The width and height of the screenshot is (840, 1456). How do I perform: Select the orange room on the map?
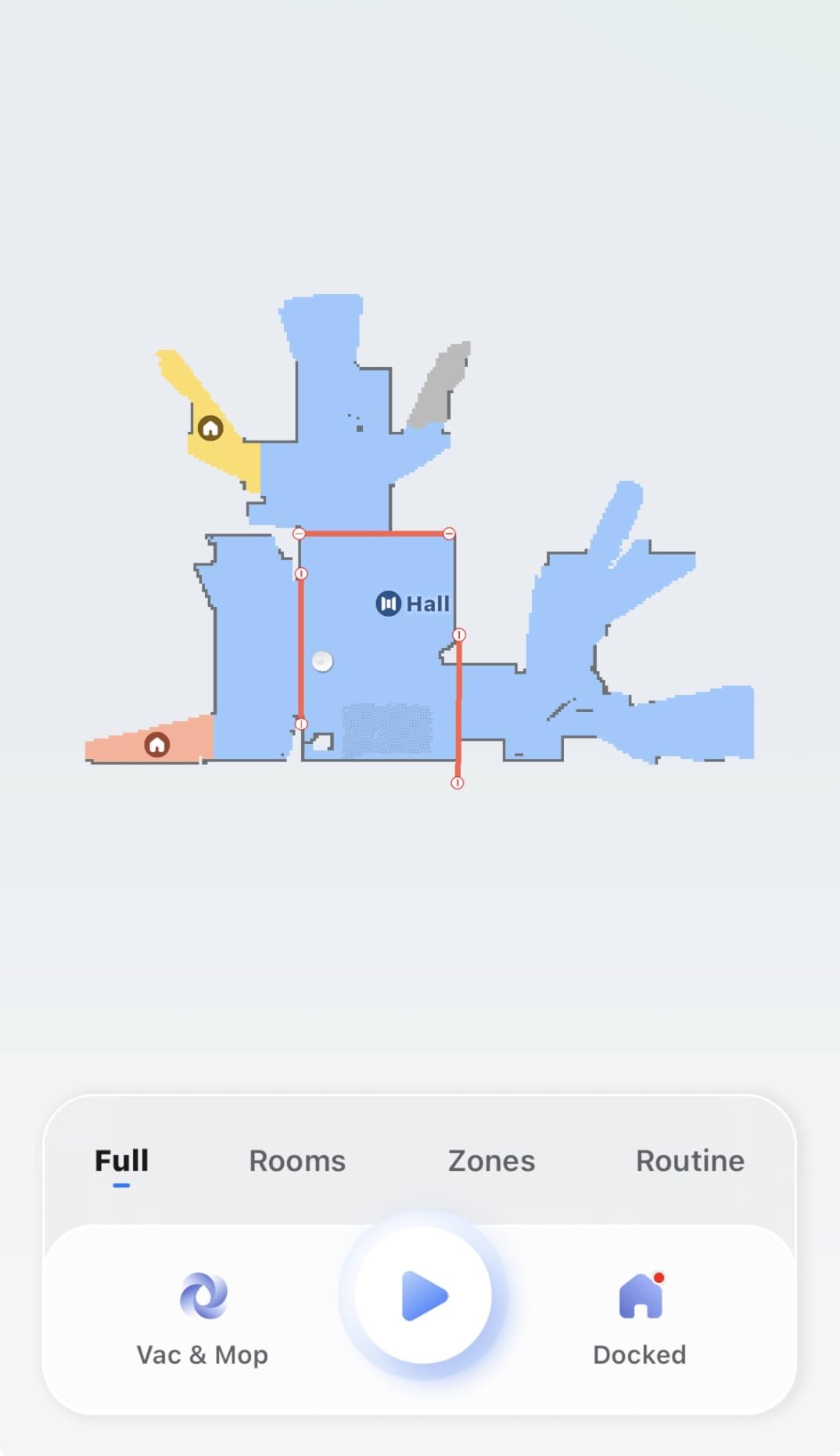(157, 744)
